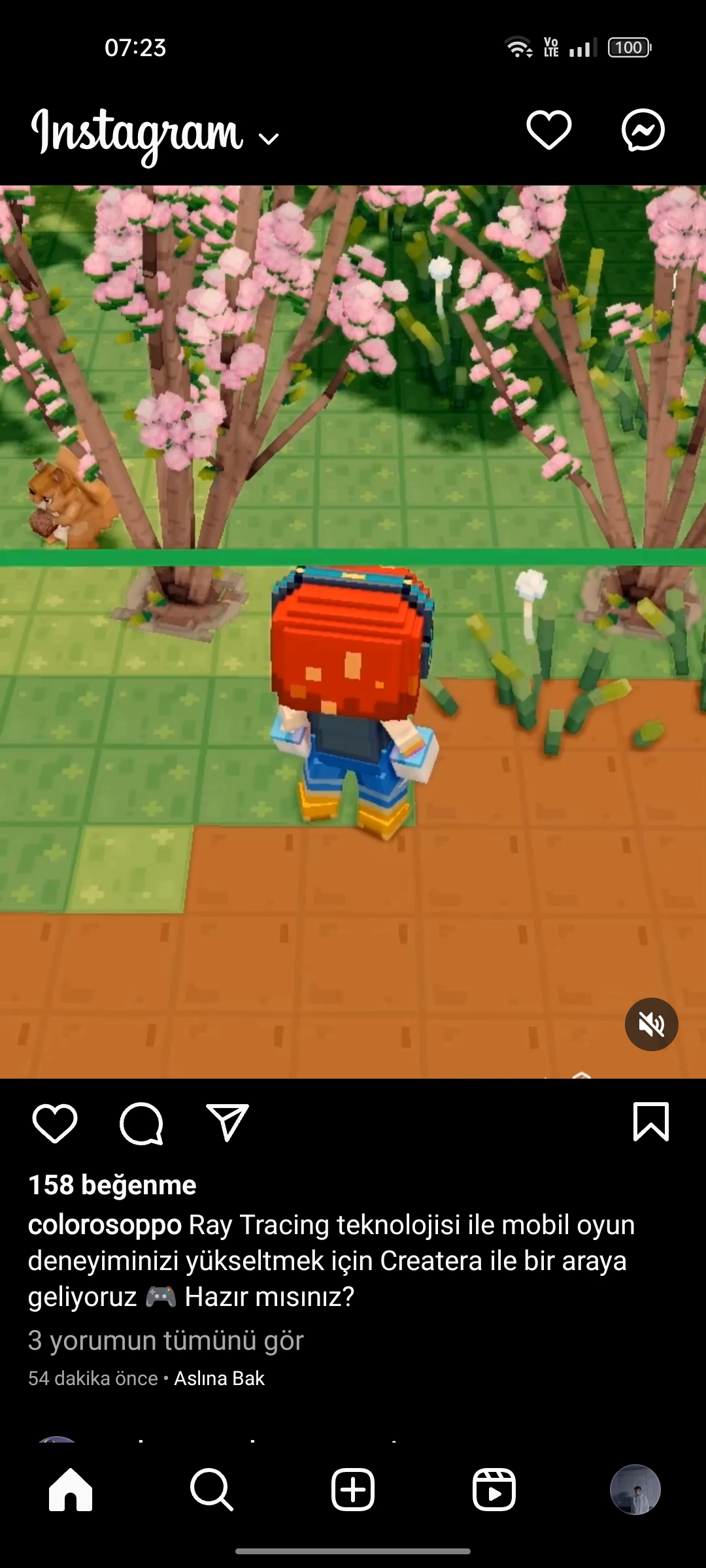View the 158 beğenme likes list
706x1568 pixels.
coord(112,1184)
